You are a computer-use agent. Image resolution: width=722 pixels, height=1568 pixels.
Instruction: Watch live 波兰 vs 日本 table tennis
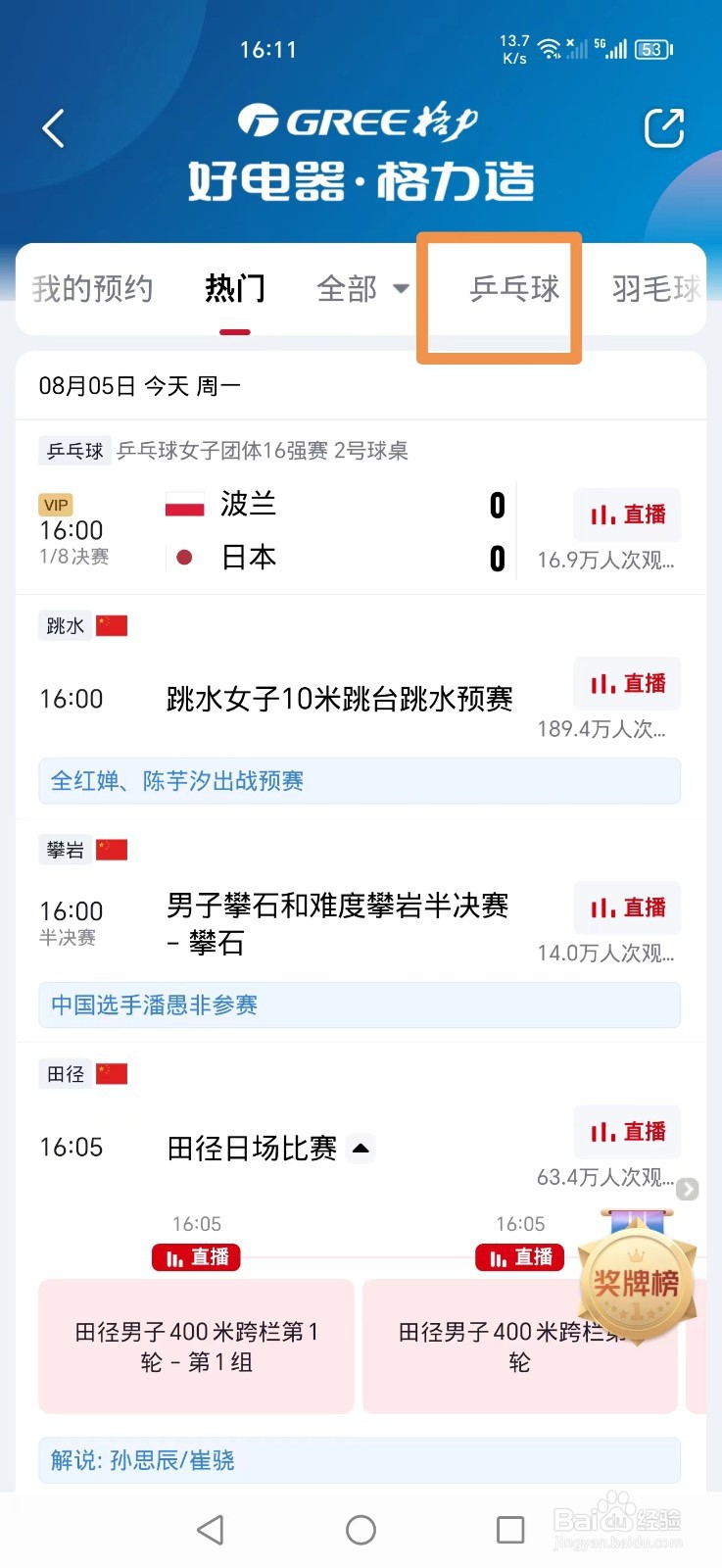point(627,515)
